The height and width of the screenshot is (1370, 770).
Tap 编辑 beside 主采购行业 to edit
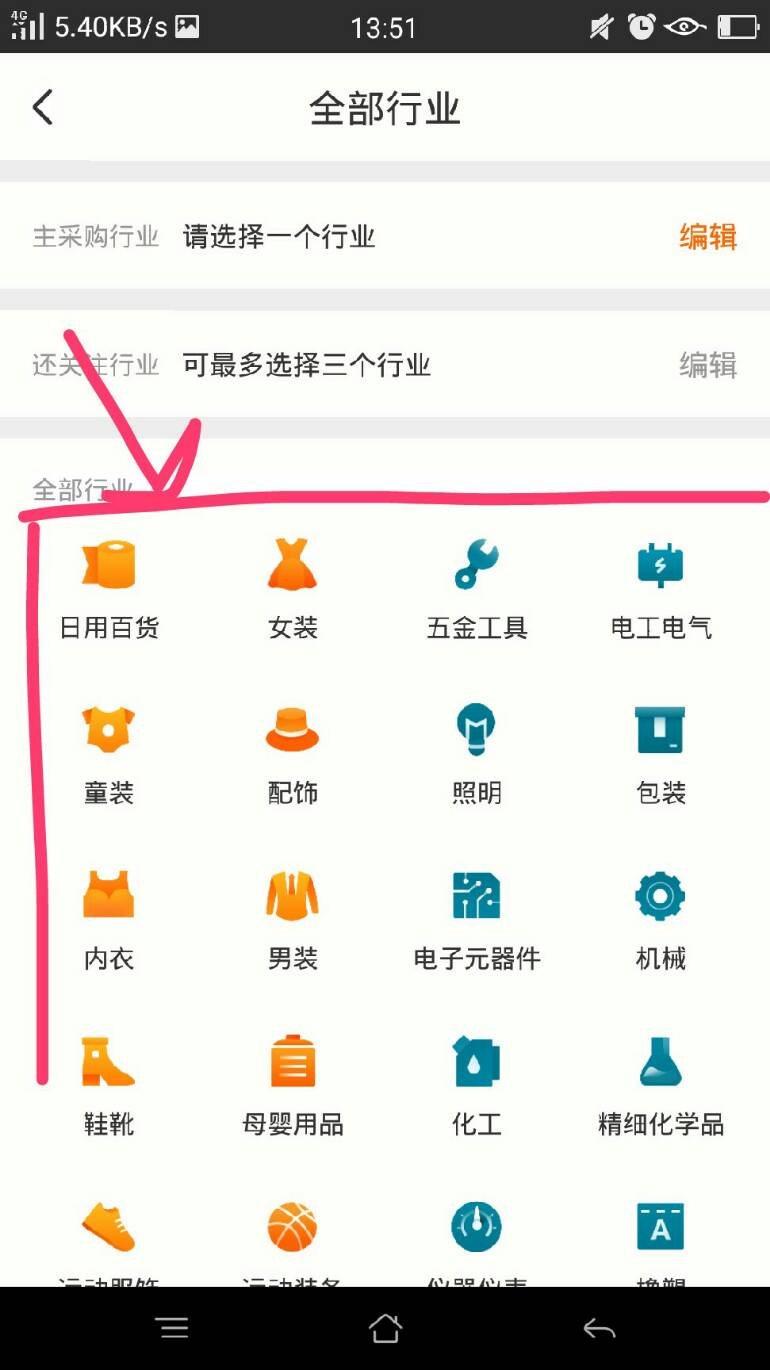(x=709, y=237)
